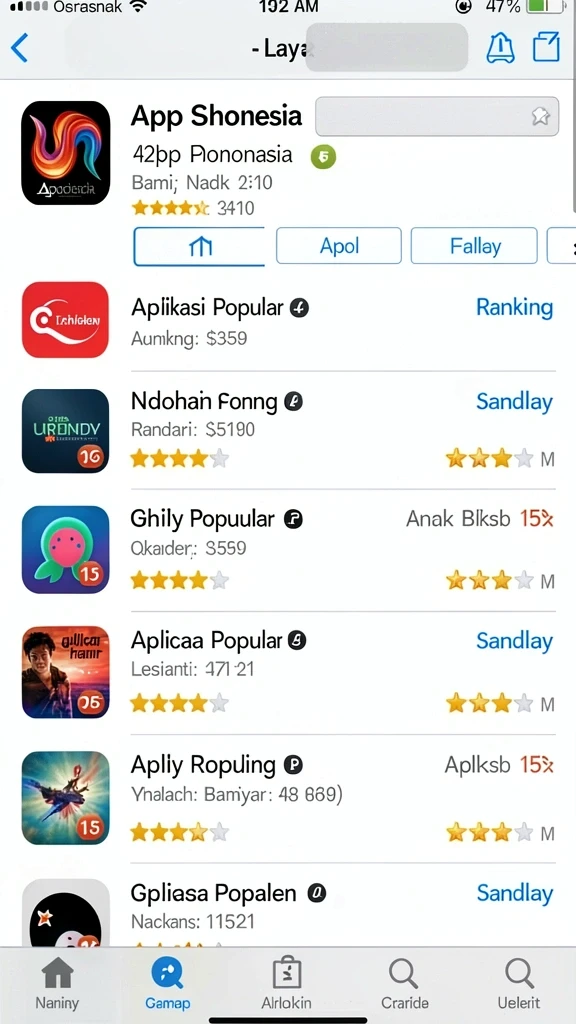Switch to the Alrlokin tab

pyautogui.click(x=286, y=985)
